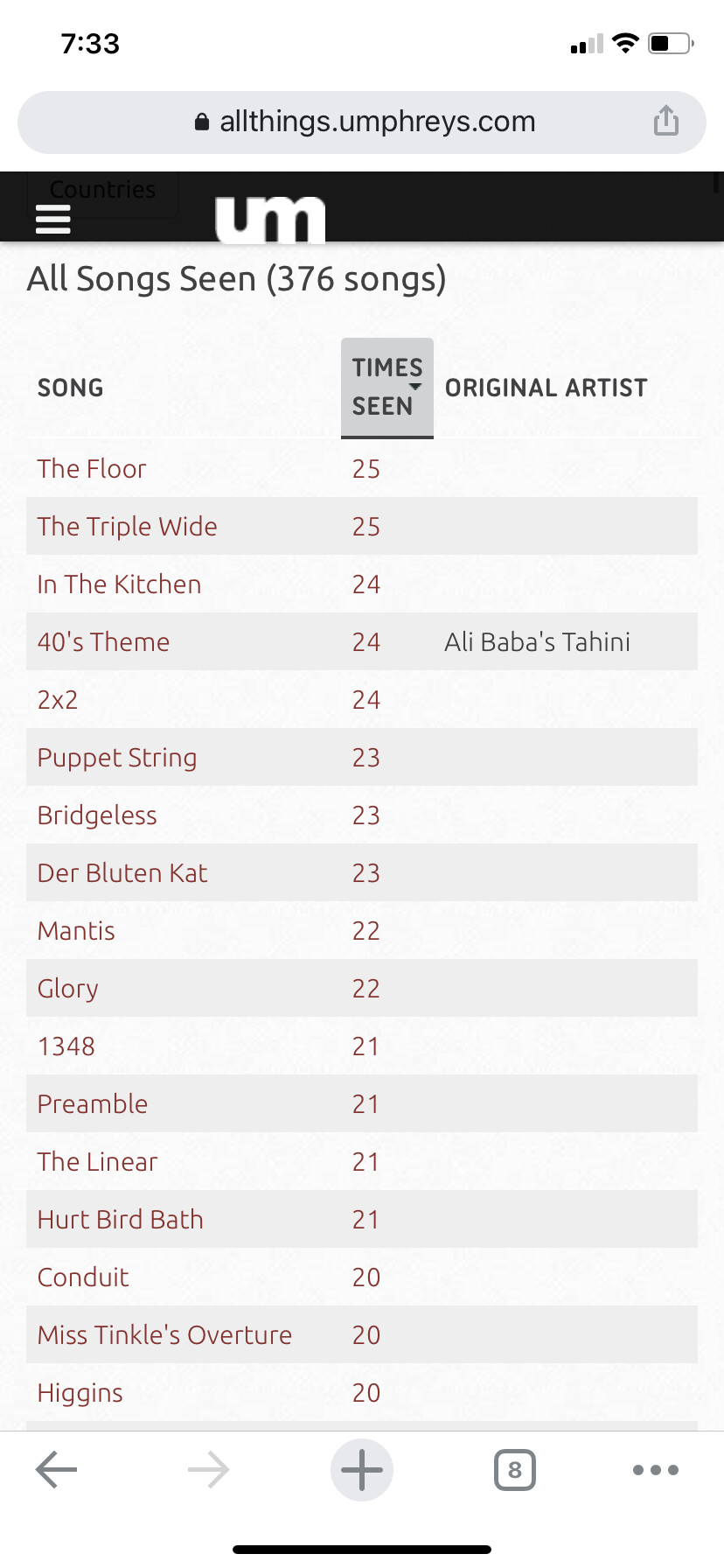Tap the share icon in address bar
Screen dimensions: 724x1568
click(665, 121)
